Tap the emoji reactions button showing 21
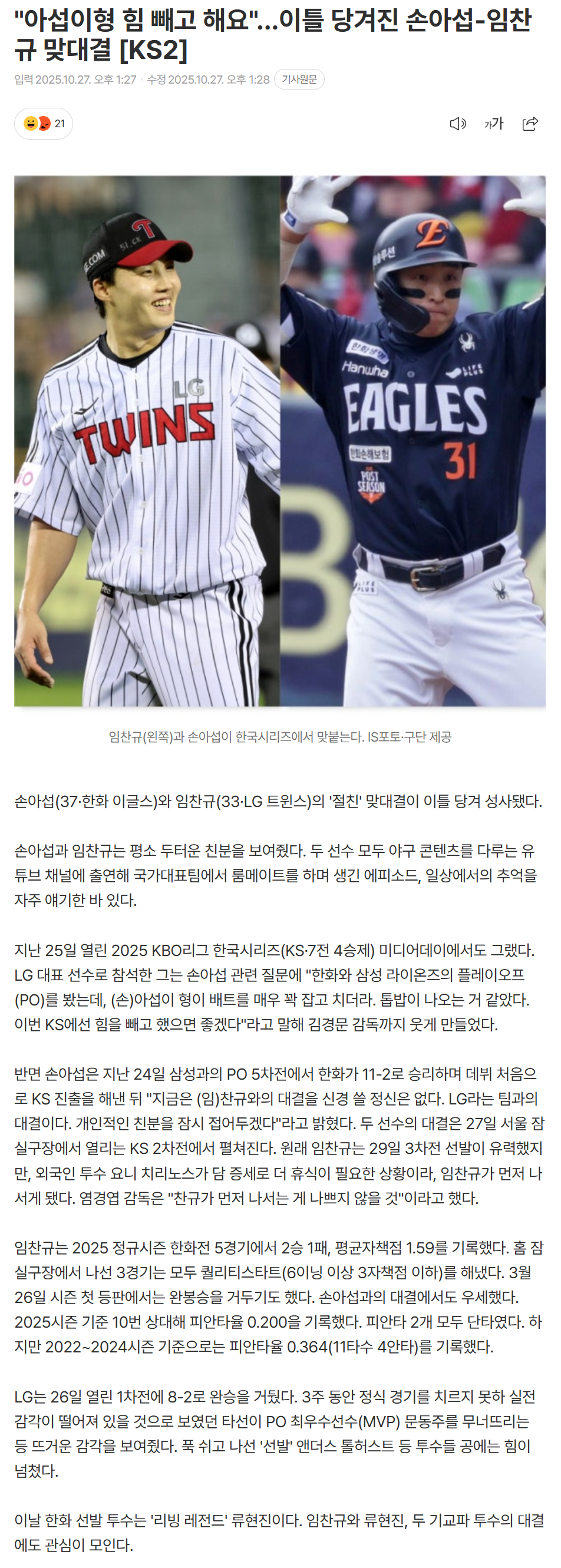Viewport: 561px width, 1568px height. pos(43,124)
